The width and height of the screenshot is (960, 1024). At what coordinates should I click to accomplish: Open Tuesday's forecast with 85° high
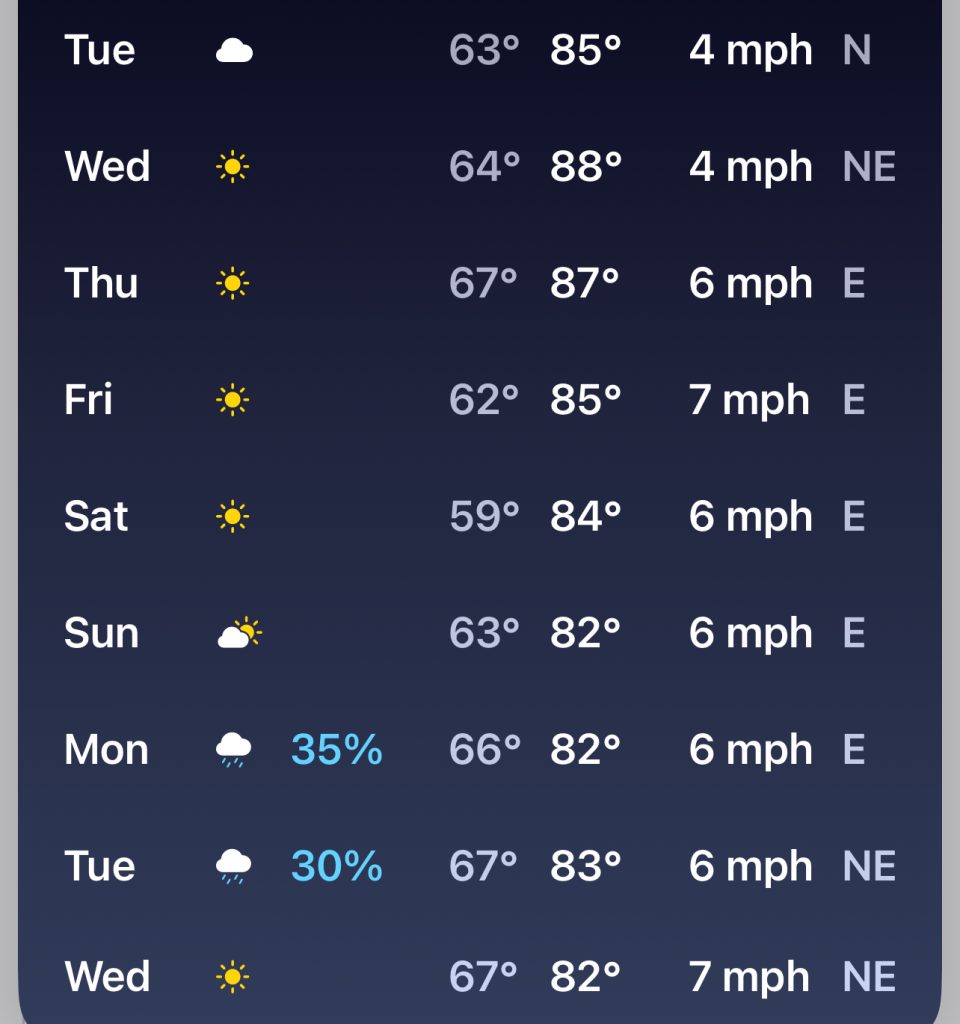point(480,50)
